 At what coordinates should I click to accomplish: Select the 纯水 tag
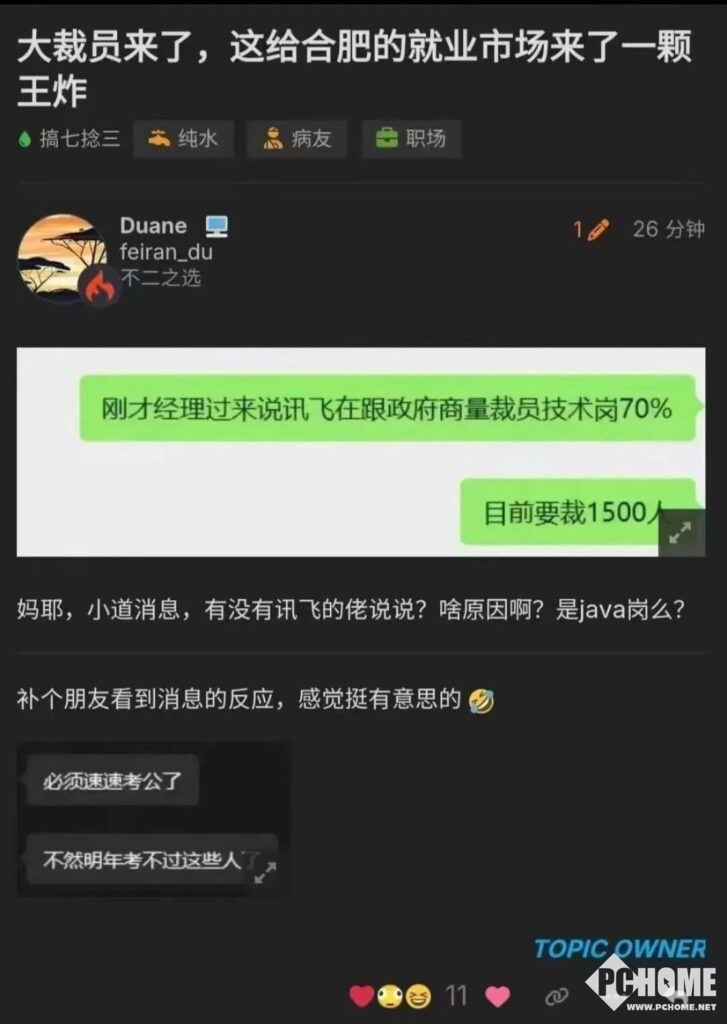coord(183,139)
